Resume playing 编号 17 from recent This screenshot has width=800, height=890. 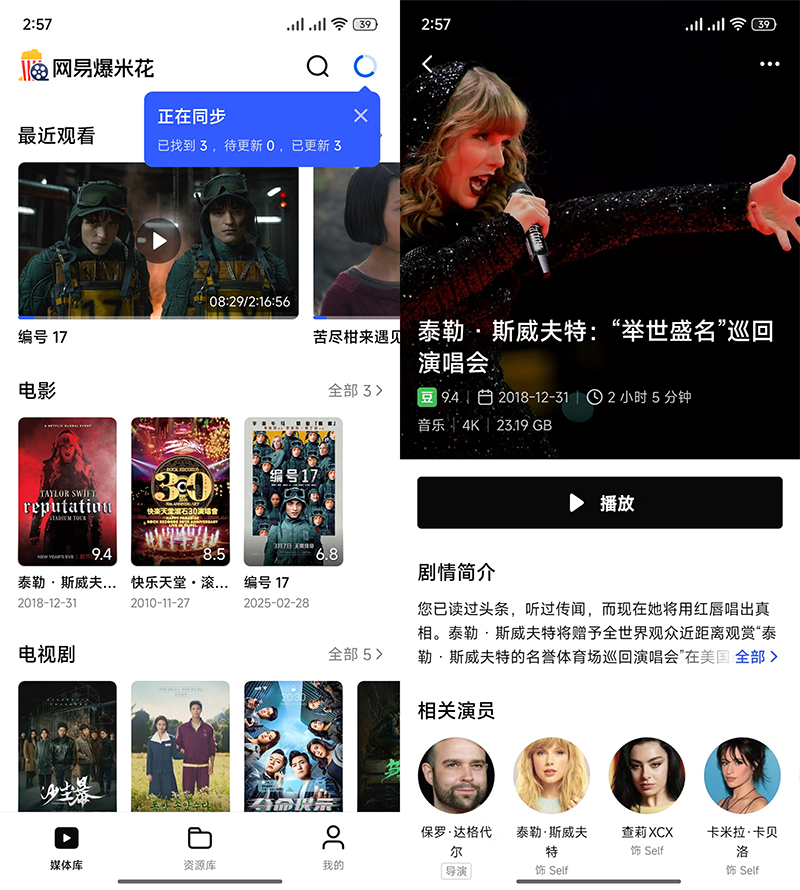coord(159,241)
